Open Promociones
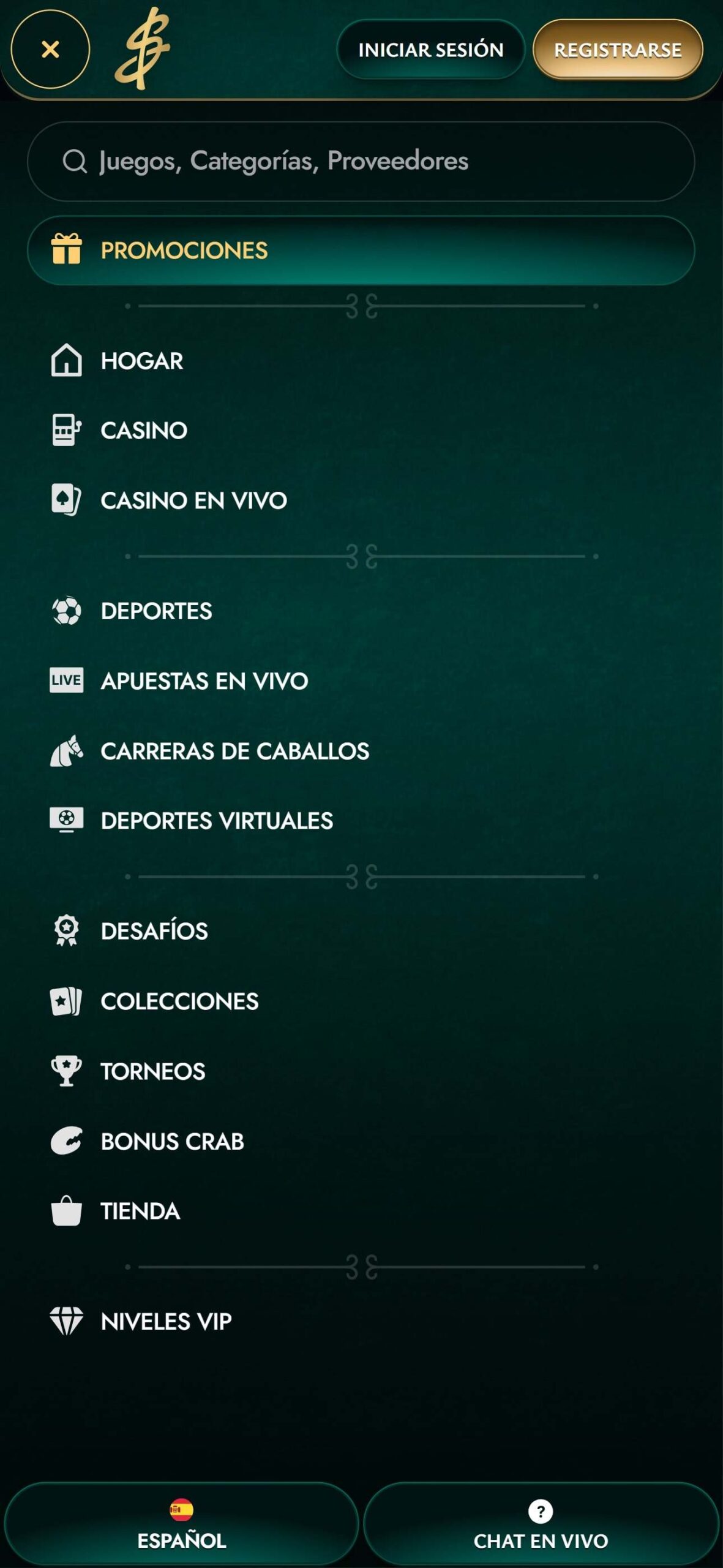 361,251
